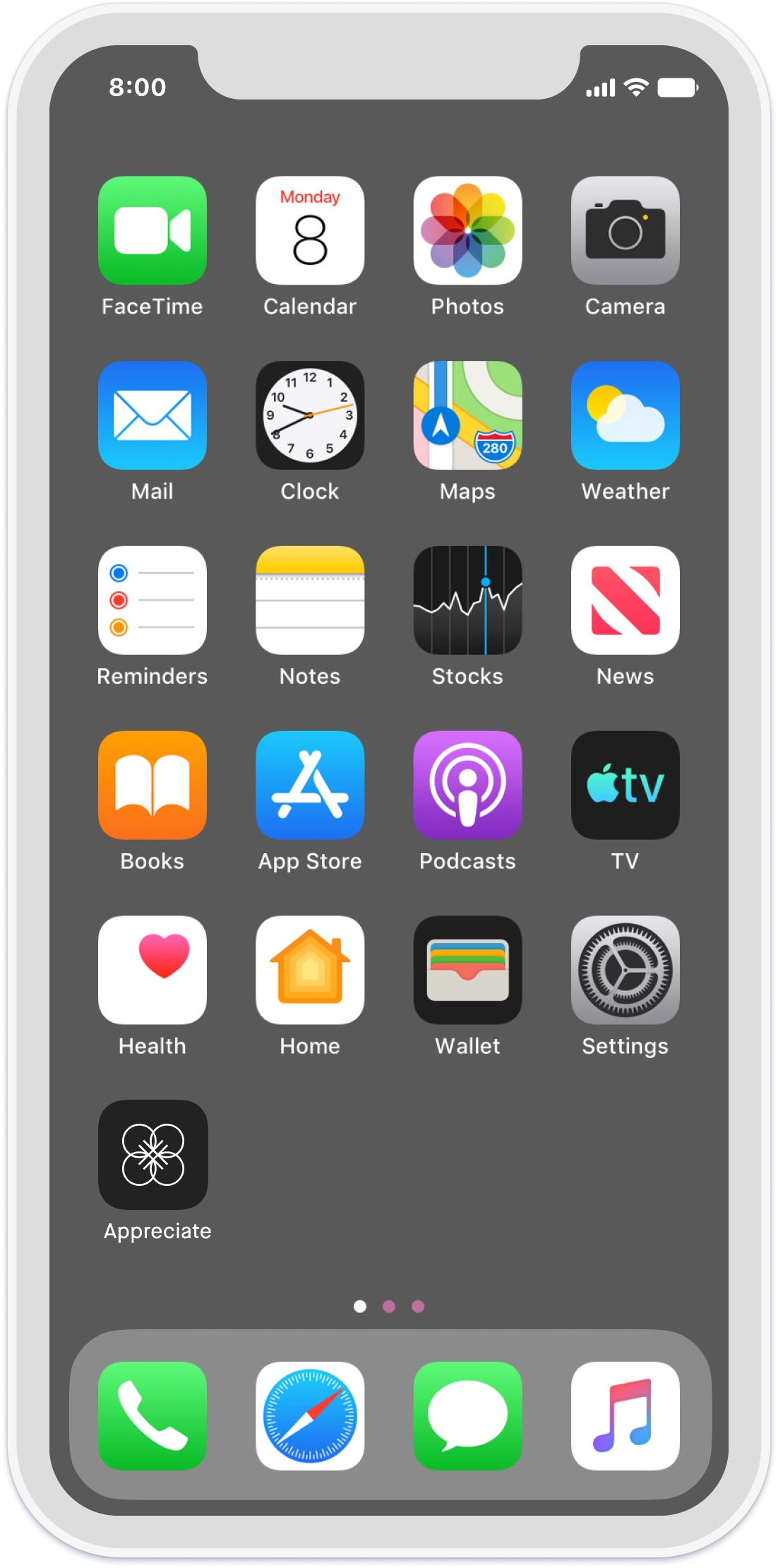Open the Mail app
The height and width of the screenshot is (1568, 778).
tap(152, 415)
